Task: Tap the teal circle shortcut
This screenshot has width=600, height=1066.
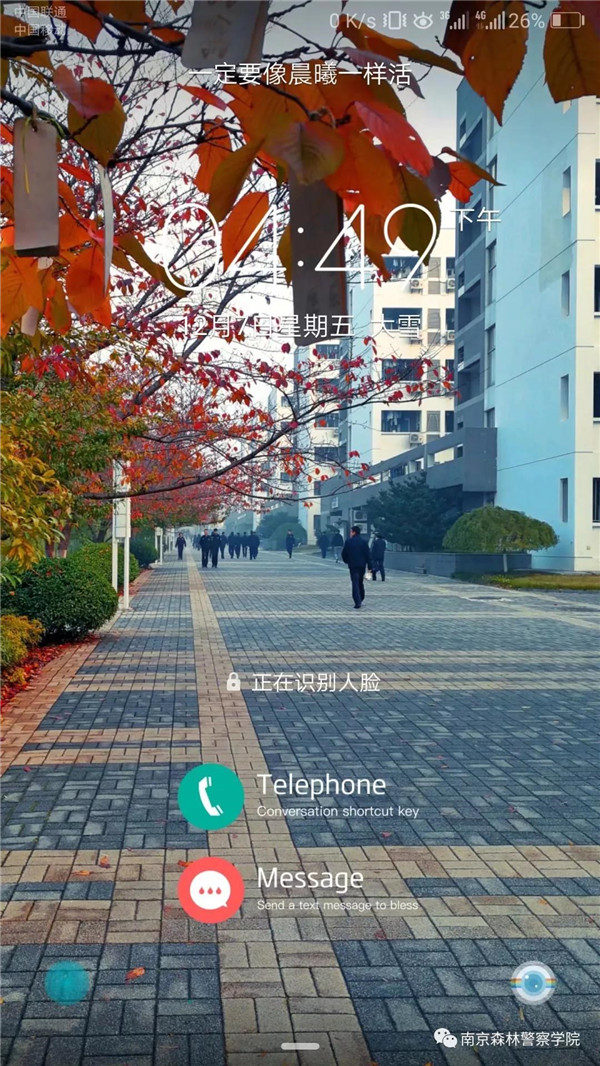Action: pos(67,982)
